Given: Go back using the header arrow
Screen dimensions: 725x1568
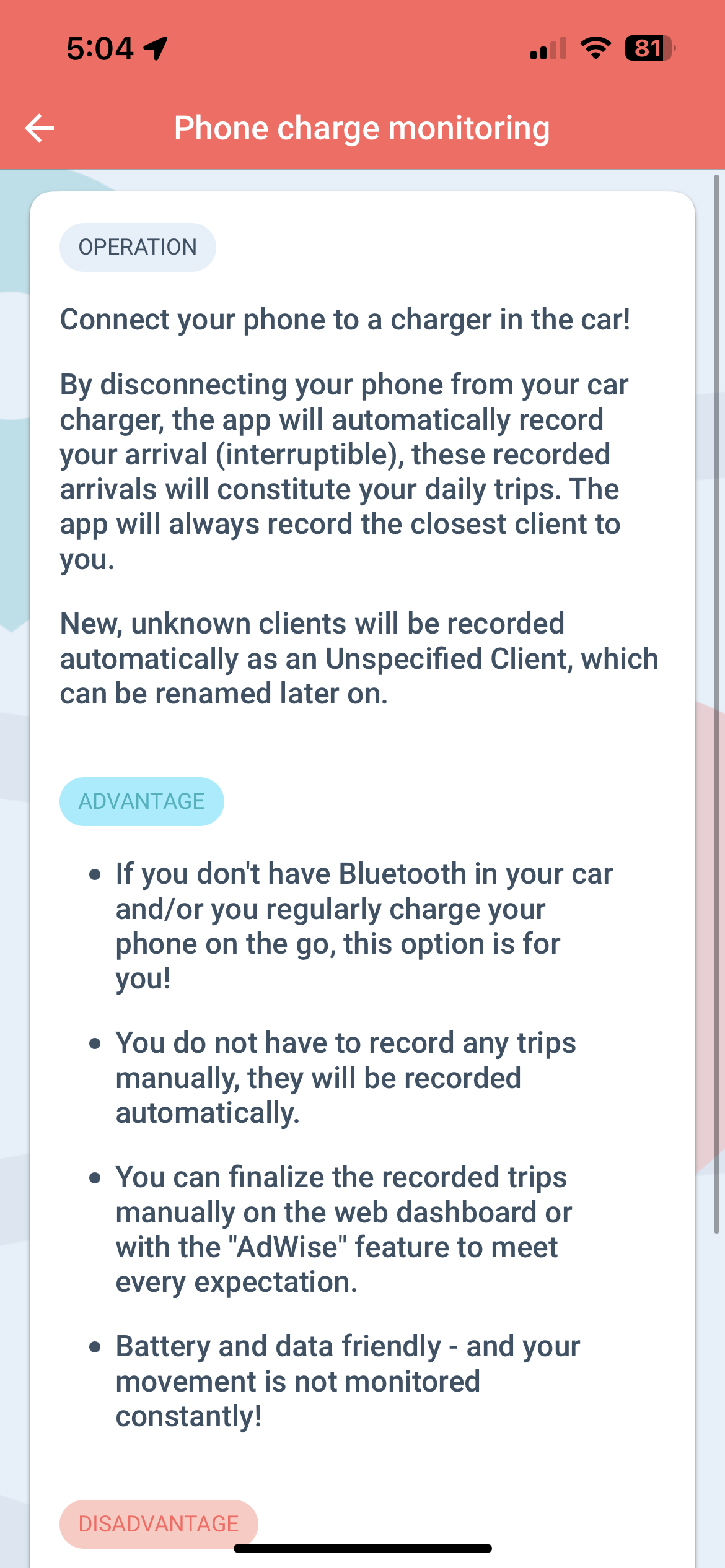Looking at the screenshot, I should [40, 128].
